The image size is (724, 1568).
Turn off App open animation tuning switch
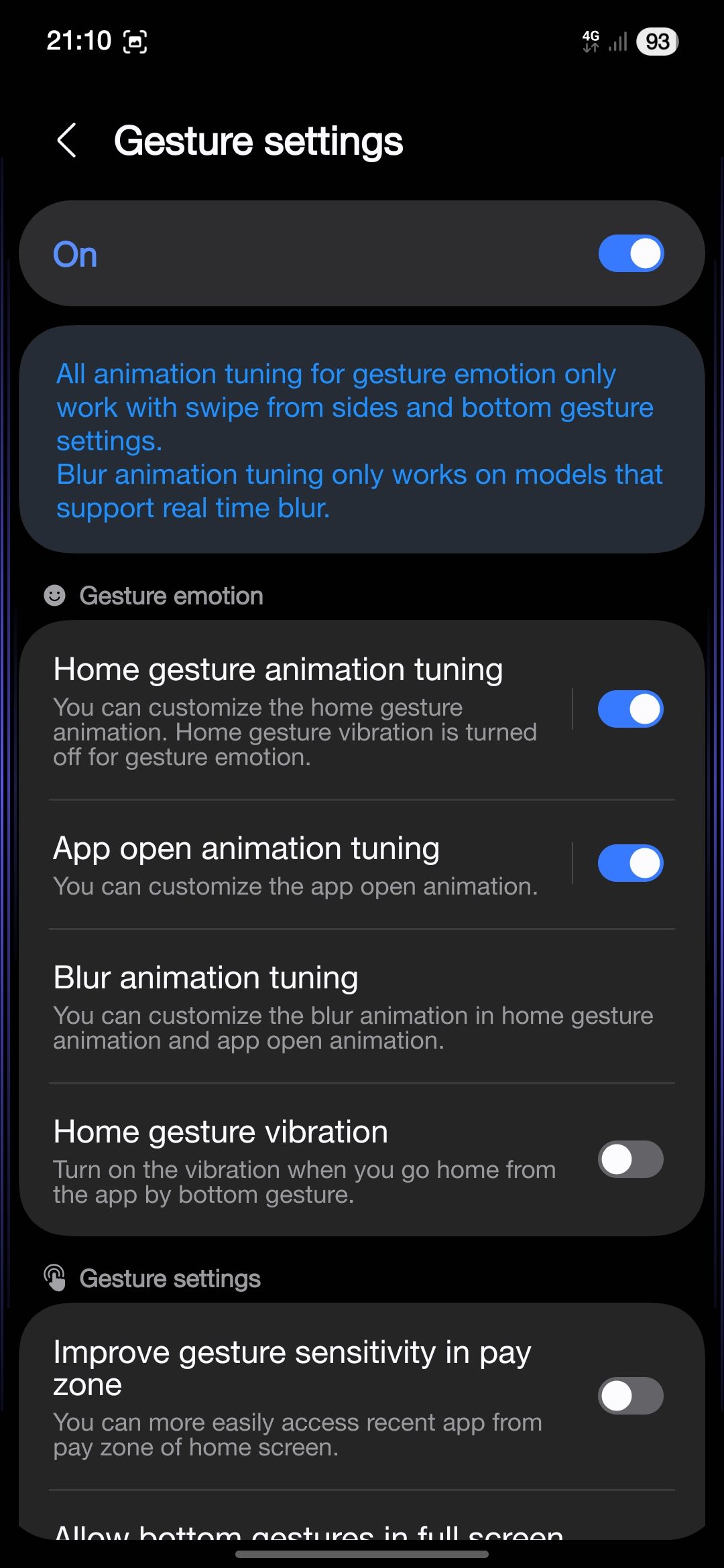(x=630, y=863)
